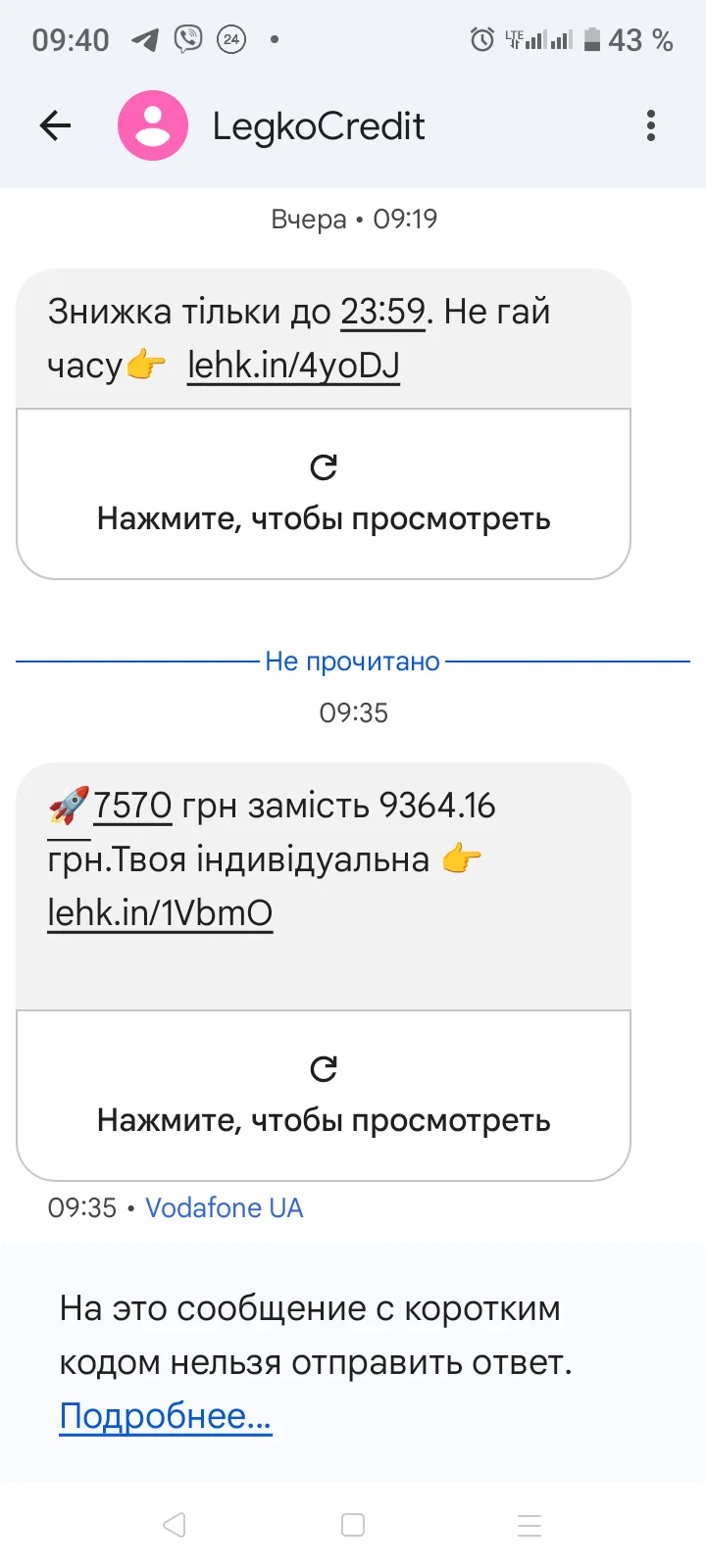Go back to the conversation list
The image size is (706, 1568).
point(56,125)
